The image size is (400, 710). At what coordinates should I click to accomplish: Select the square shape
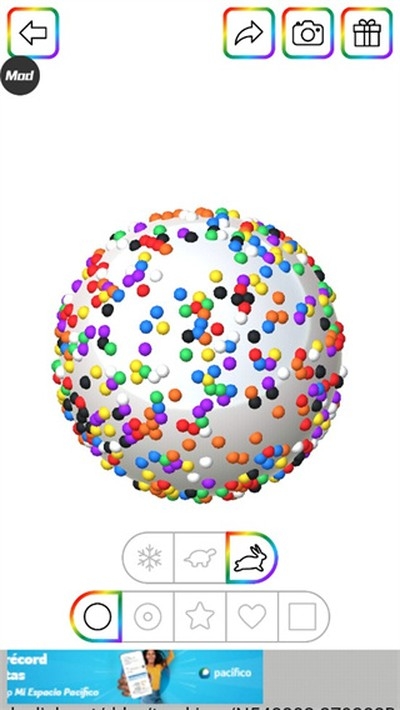click(x=303, y=616)
